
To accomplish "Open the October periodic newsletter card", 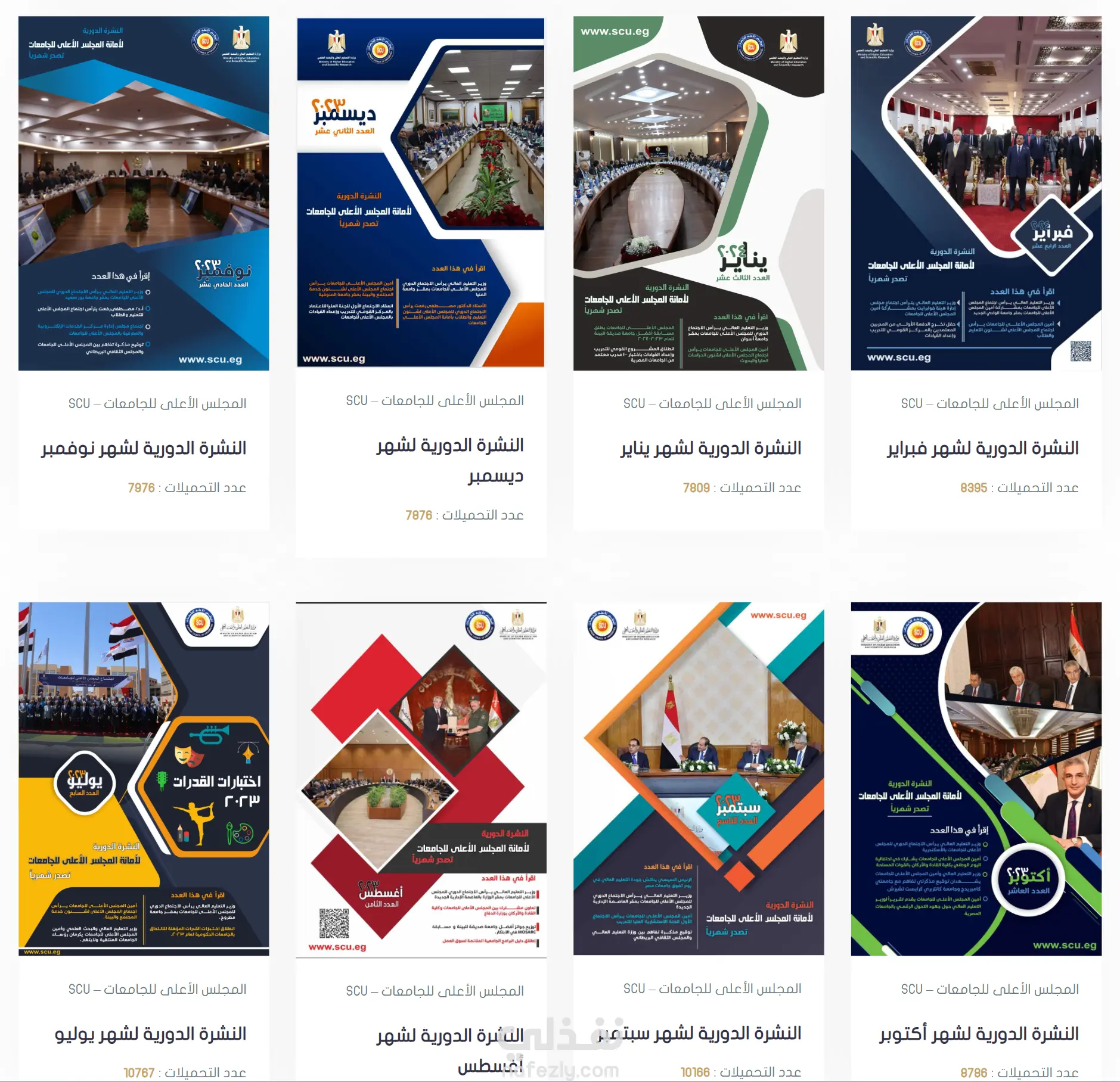I will coord(979,1034).
